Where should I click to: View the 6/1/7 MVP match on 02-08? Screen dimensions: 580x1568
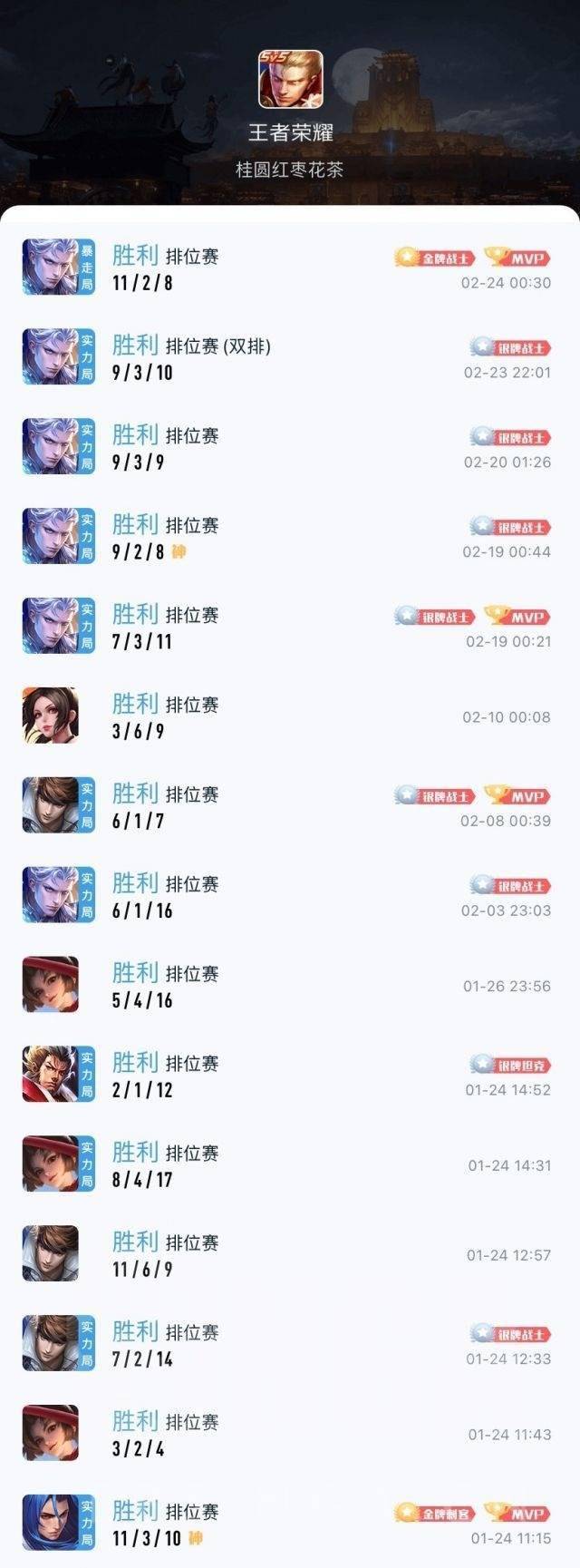pyautogui.click(x=290, y=806)
